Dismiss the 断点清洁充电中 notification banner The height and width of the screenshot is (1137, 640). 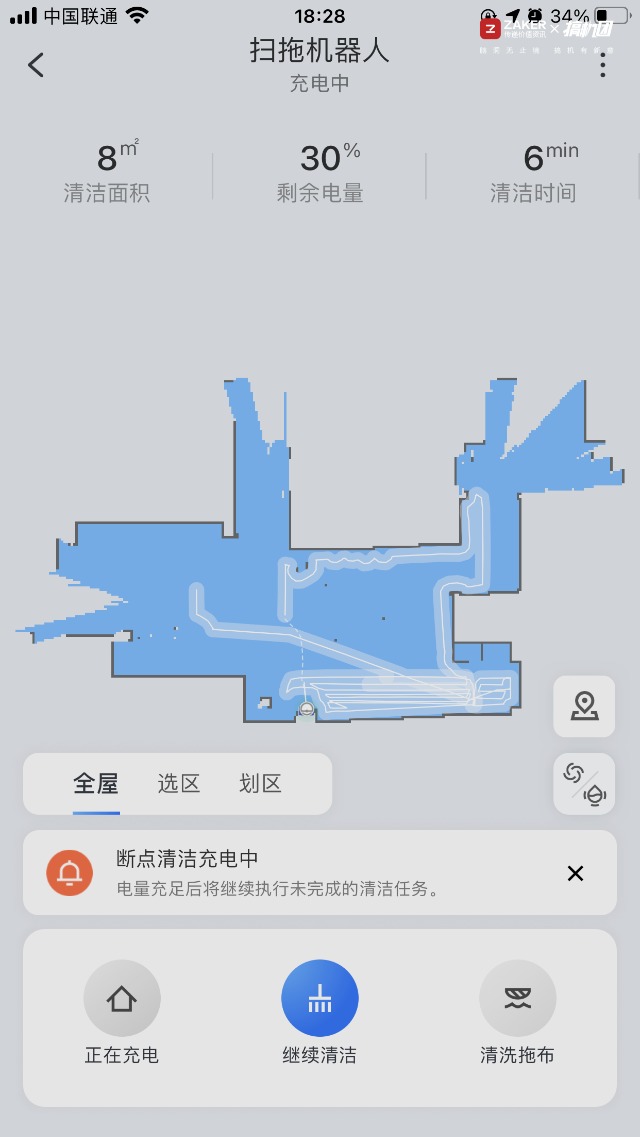[575, 873]
